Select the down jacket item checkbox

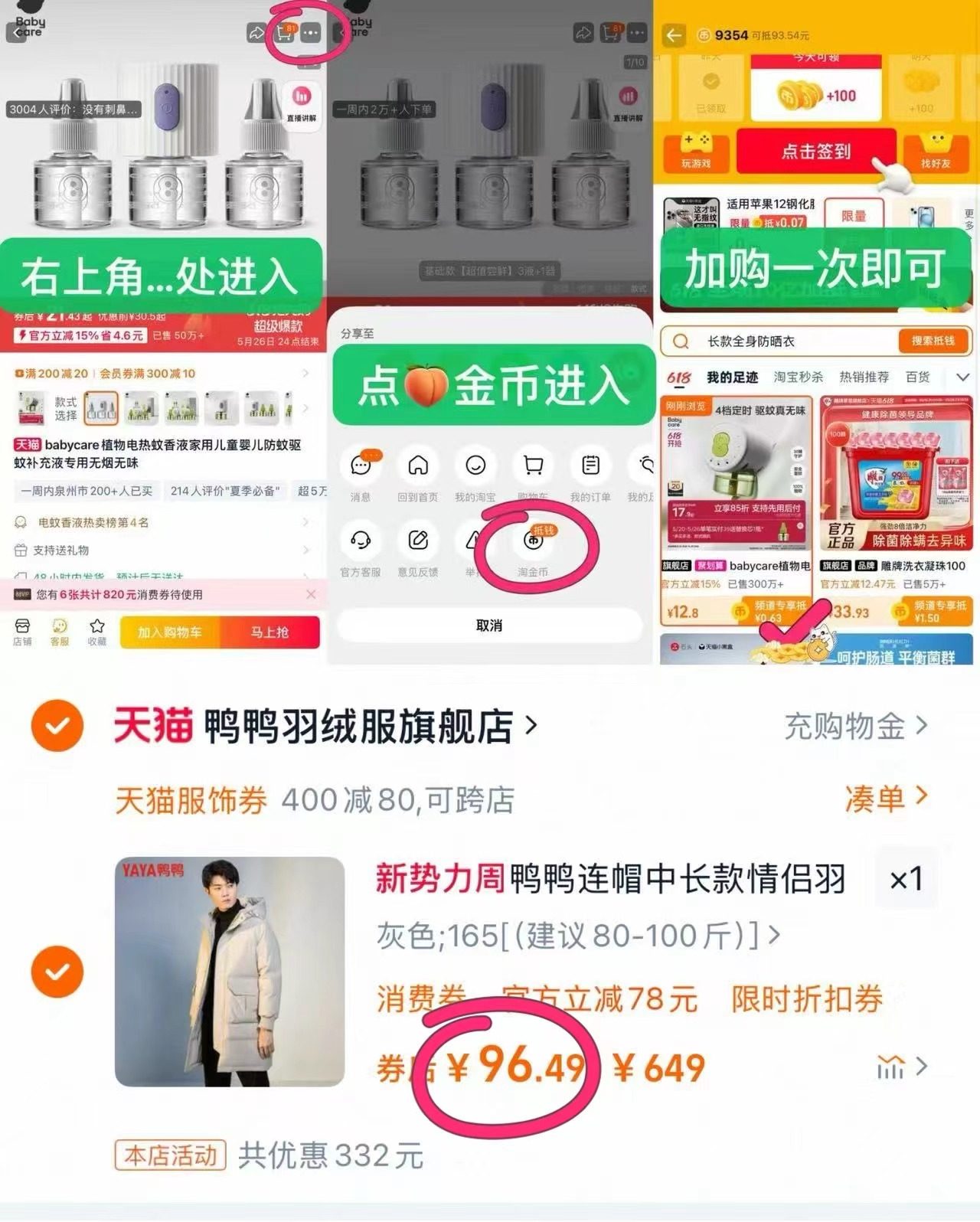coord(57,971)
